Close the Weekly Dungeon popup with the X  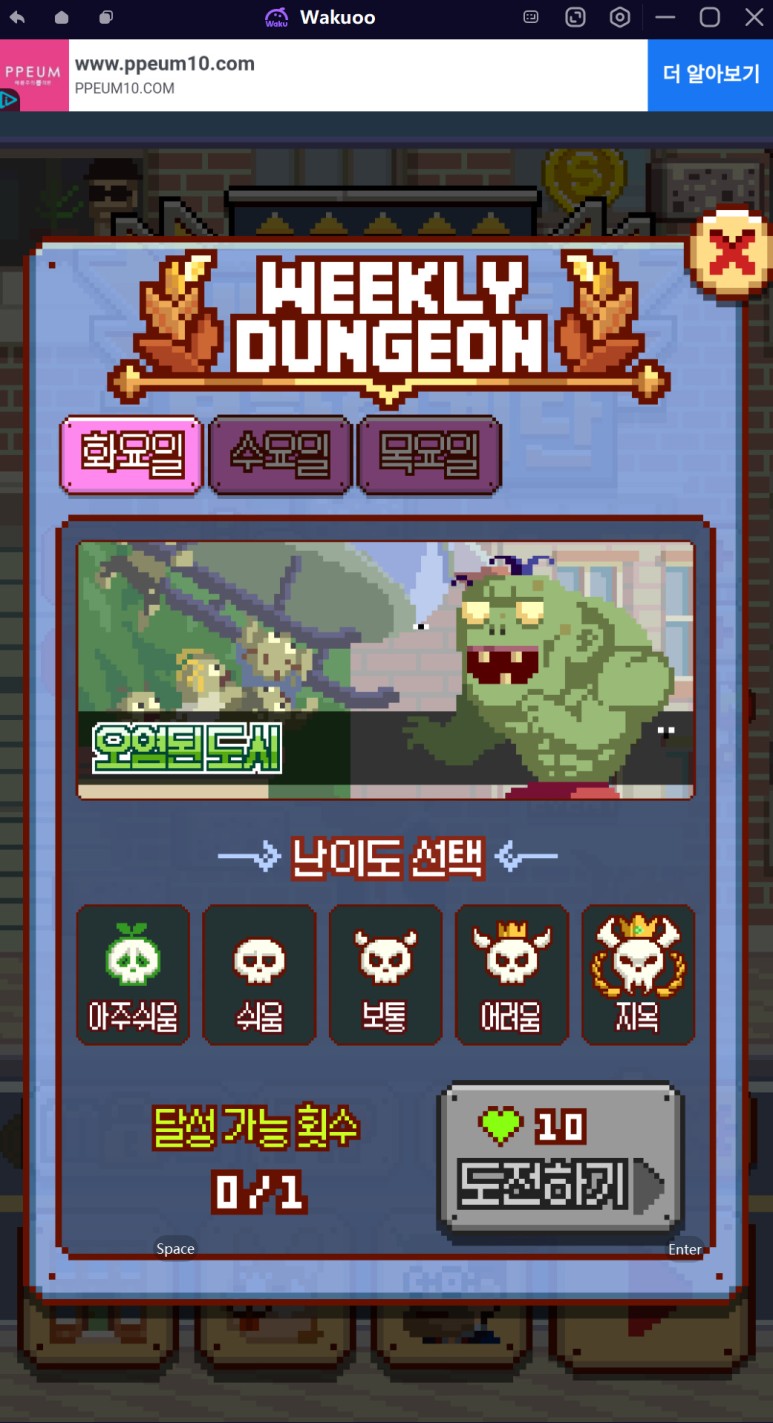(731, 254)
